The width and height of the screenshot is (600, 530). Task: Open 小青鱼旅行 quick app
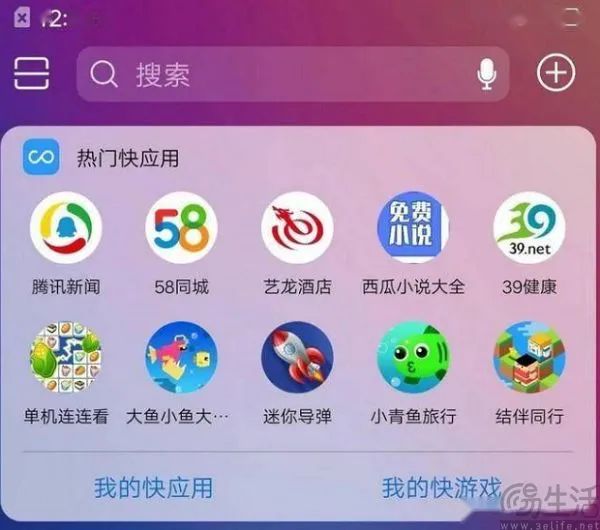[x=413, y=357]
